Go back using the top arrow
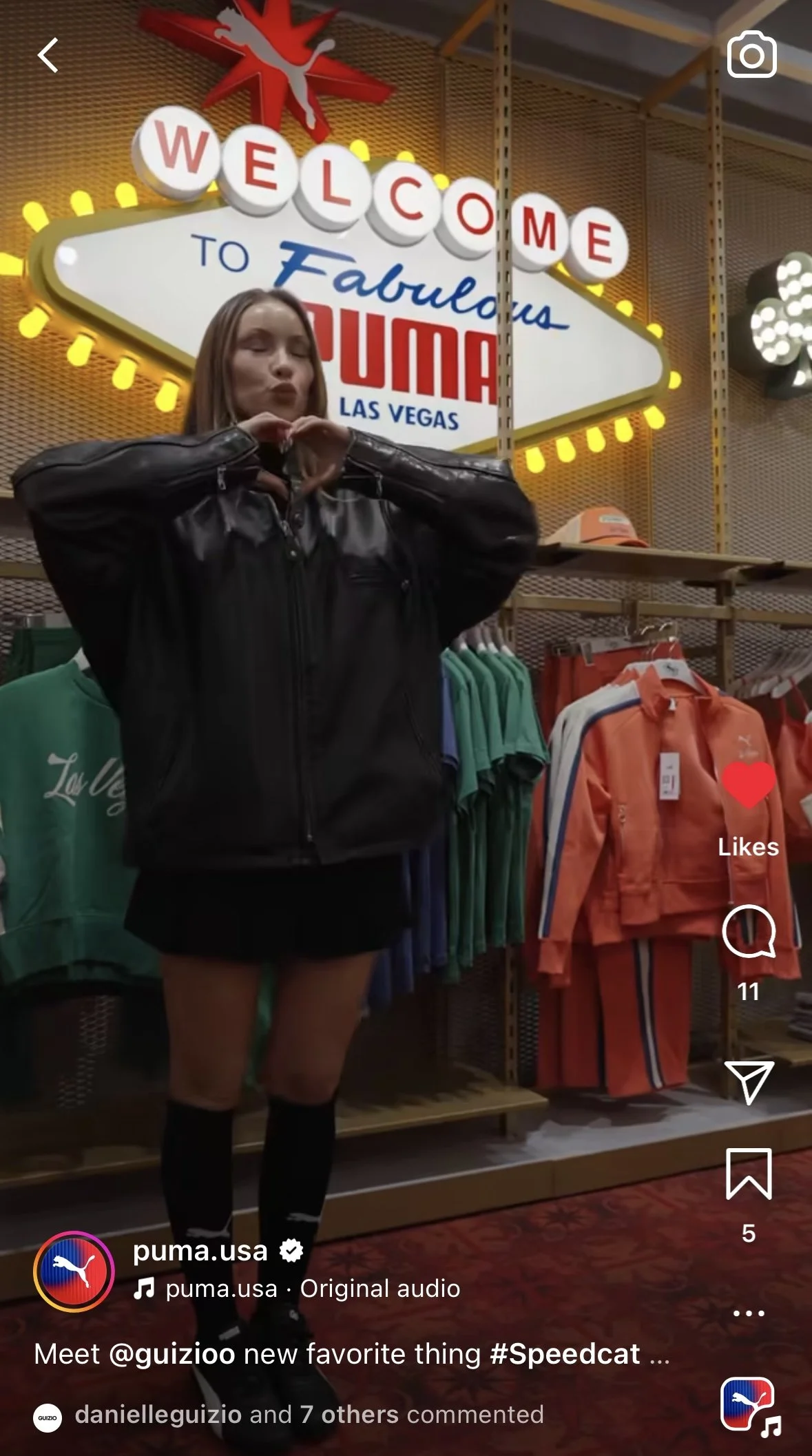This screenshot has height=1456, width=812. pos(48,56)
